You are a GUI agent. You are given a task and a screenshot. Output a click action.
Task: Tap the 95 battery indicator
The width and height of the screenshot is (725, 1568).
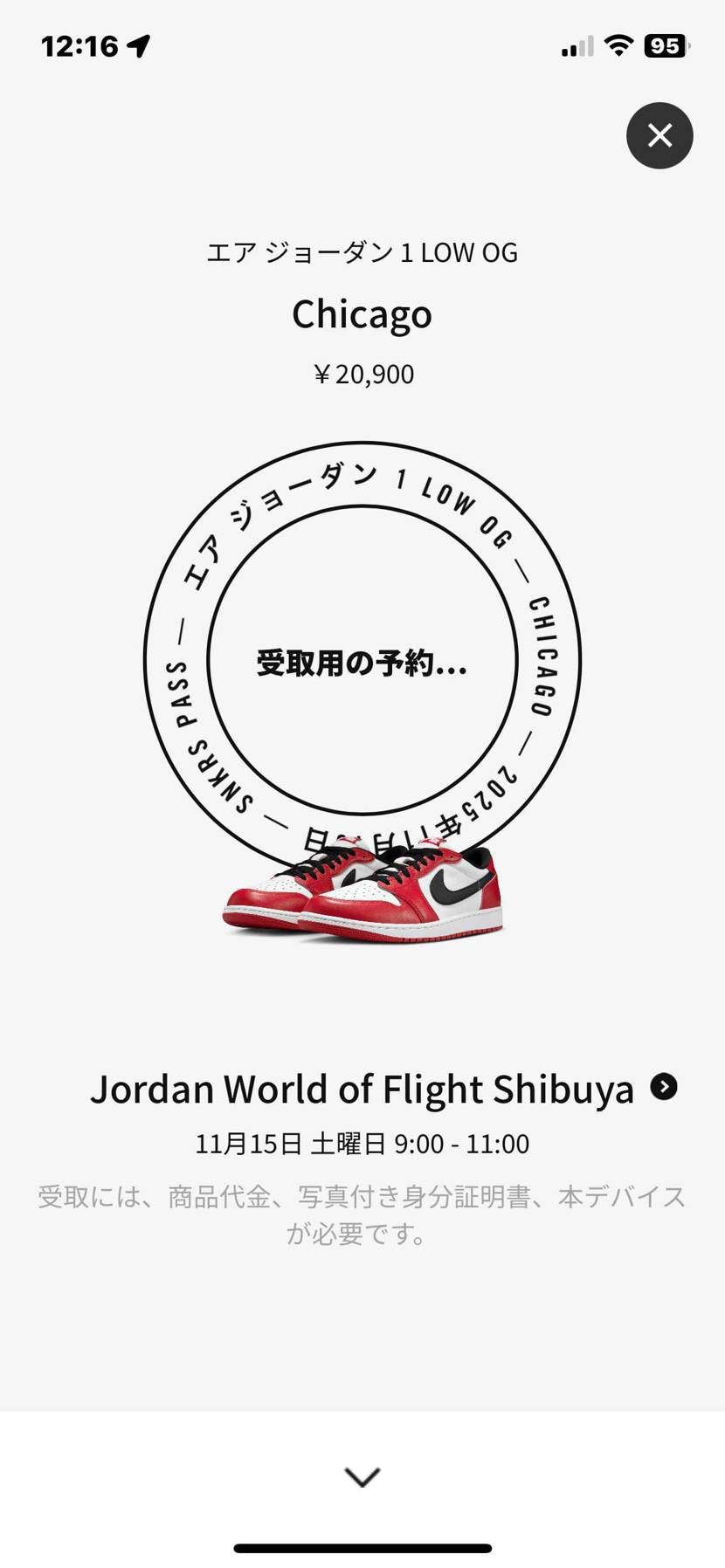pyautogui.click(x=666, y=45)
